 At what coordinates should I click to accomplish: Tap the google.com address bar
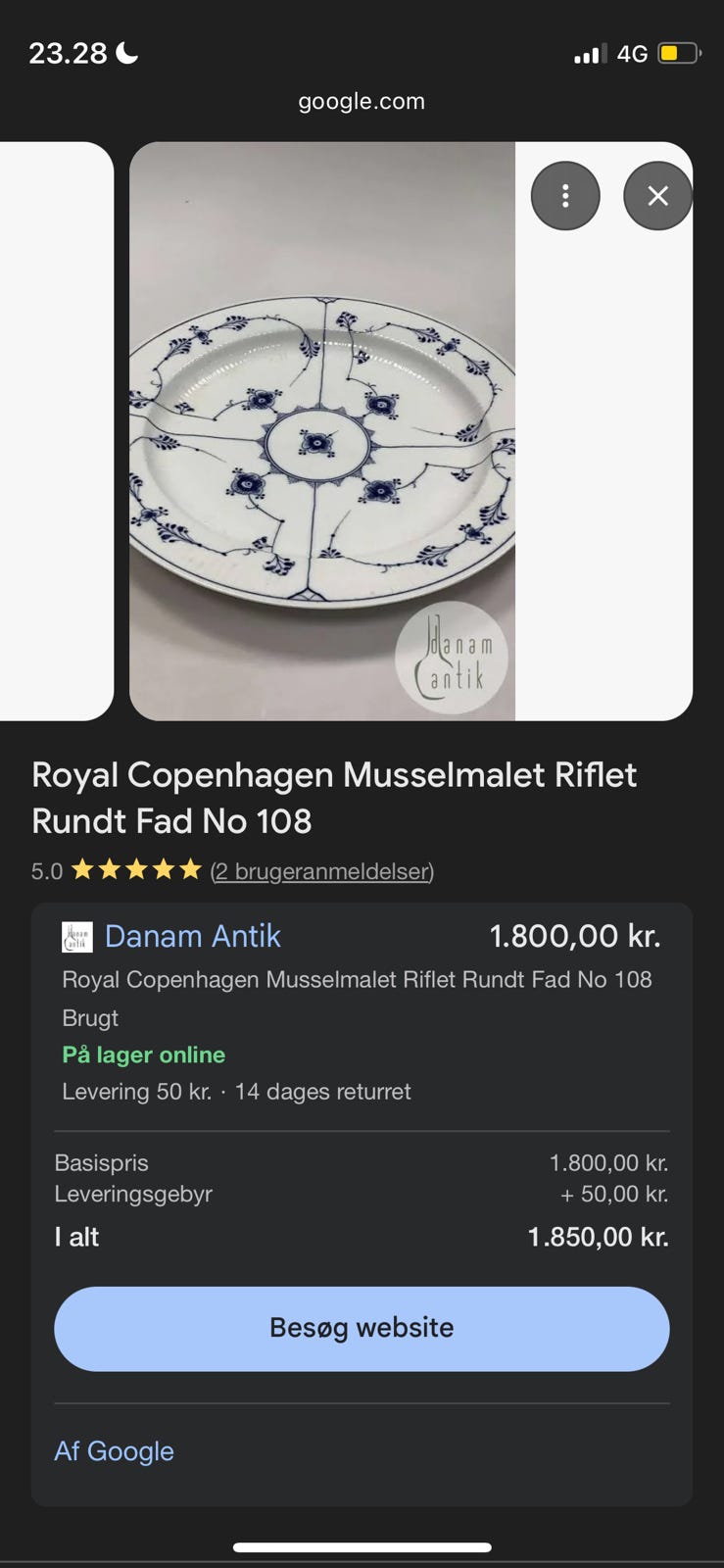point(362,100)
